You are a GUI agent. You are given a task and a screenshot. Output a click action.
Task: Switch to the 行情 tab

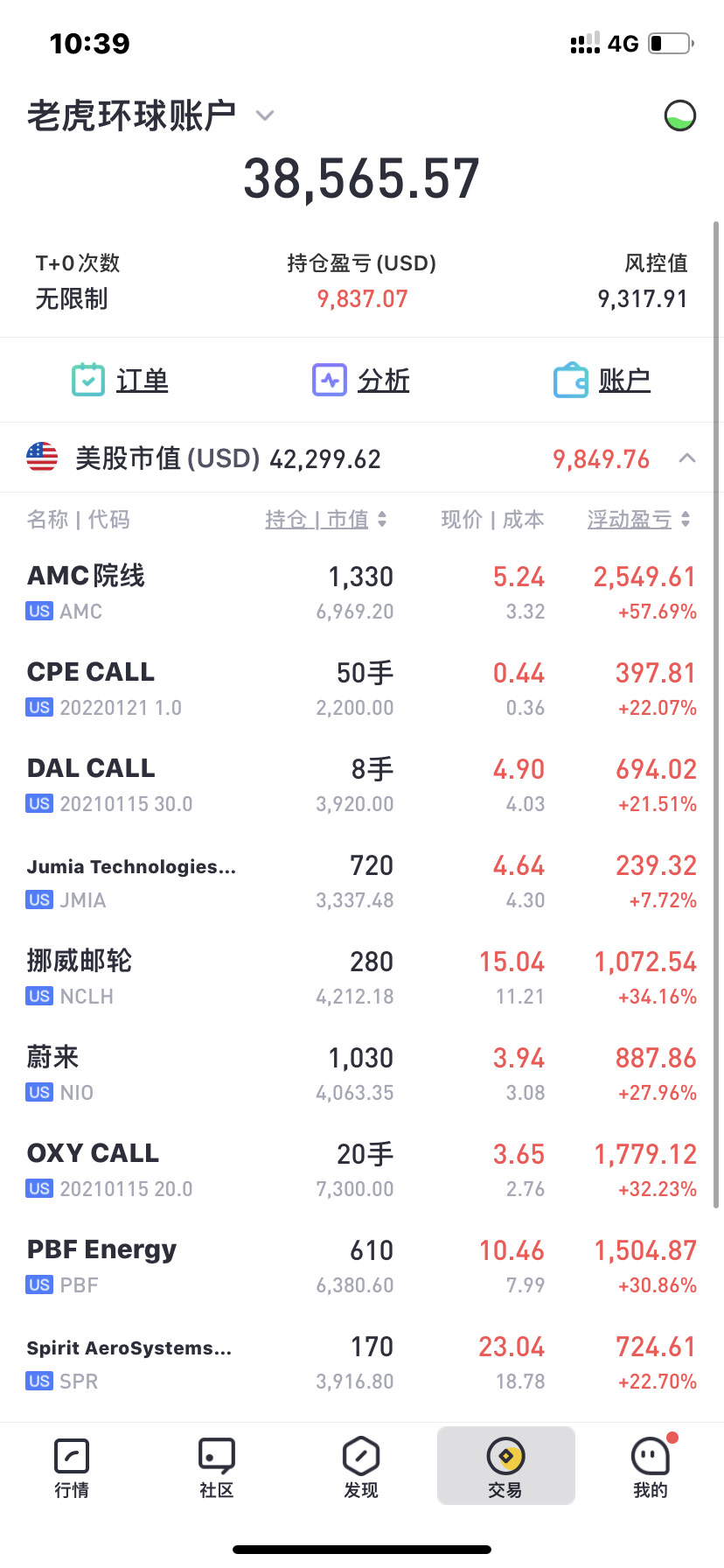coord(72,1466)
